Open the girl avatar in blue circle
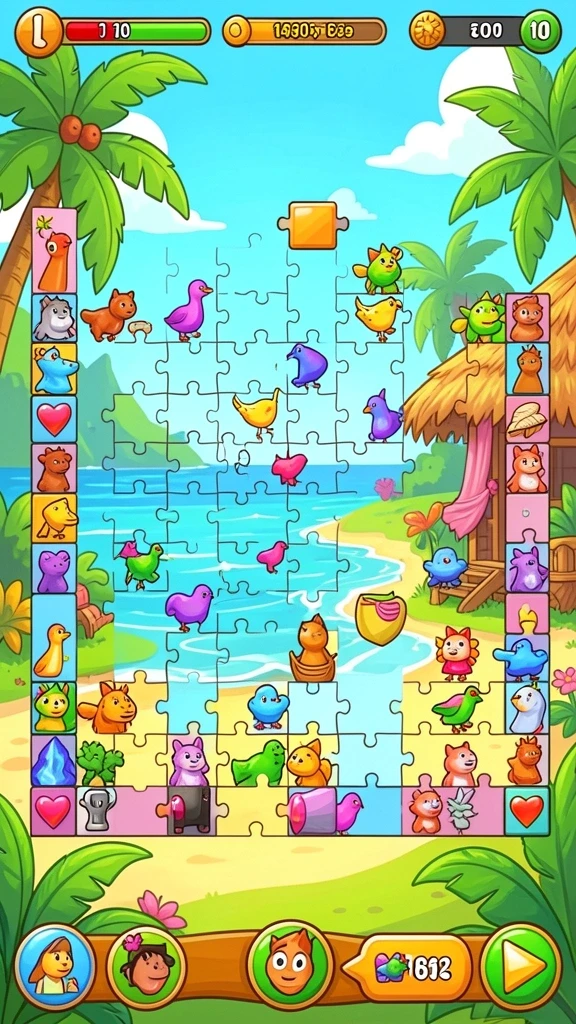The width and height of the screenshot is (576, 1024). tap(55, 966)
